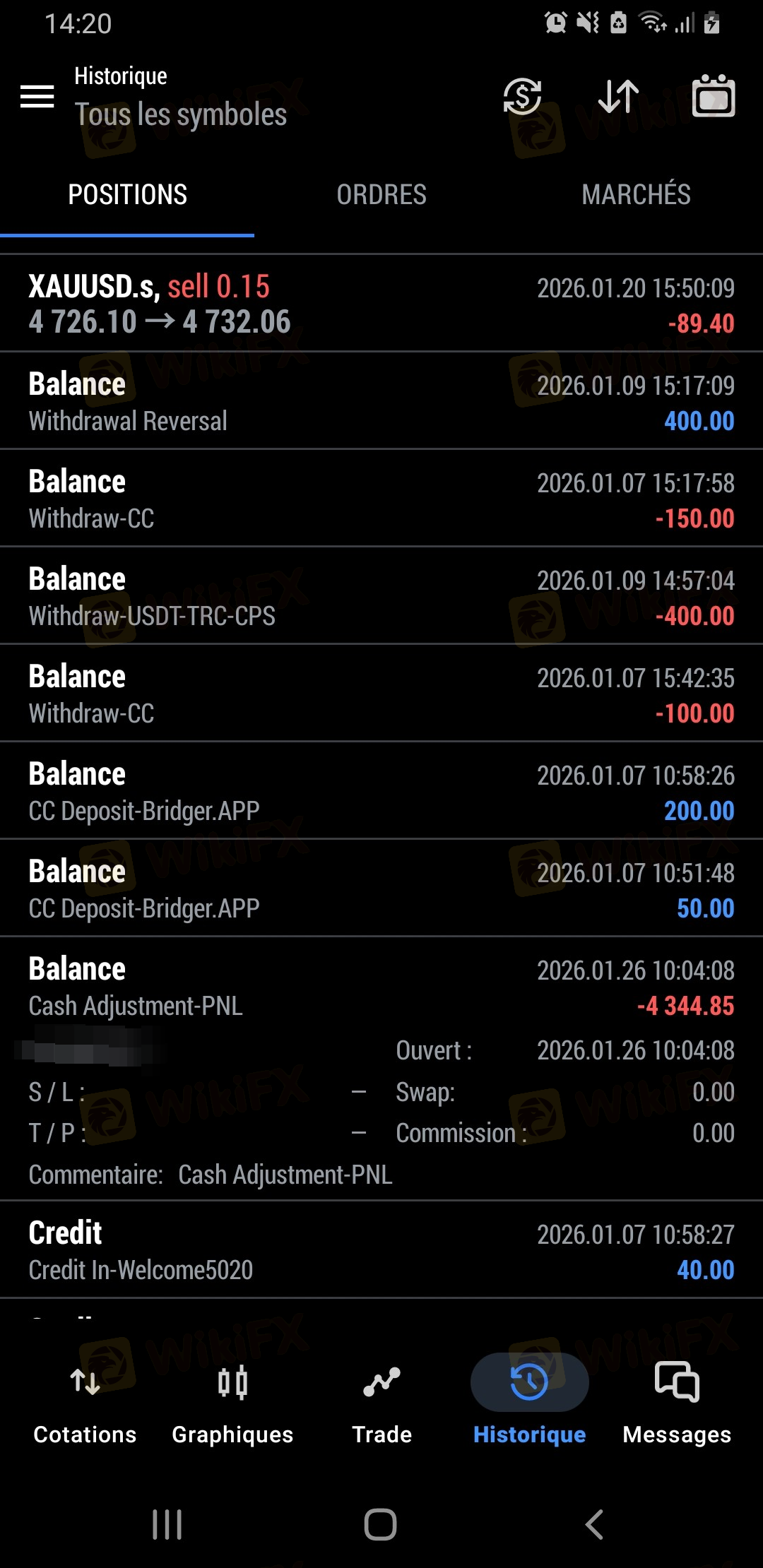Screen dimensions: 763x1568
Task: Expand the CC Deposit-Bridger.APP entry of 200.00
Action: pyautogui.click(x=381, y=791)
